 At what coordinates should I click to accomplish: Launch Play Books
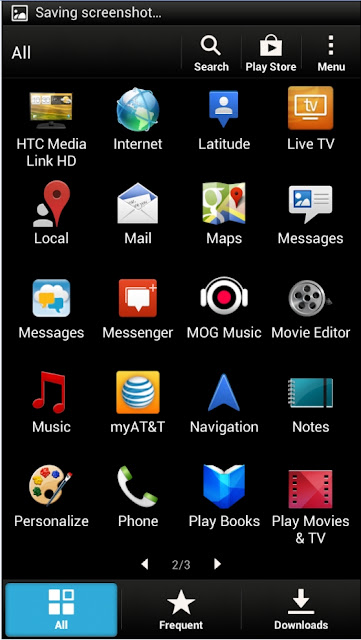[224, 496]
